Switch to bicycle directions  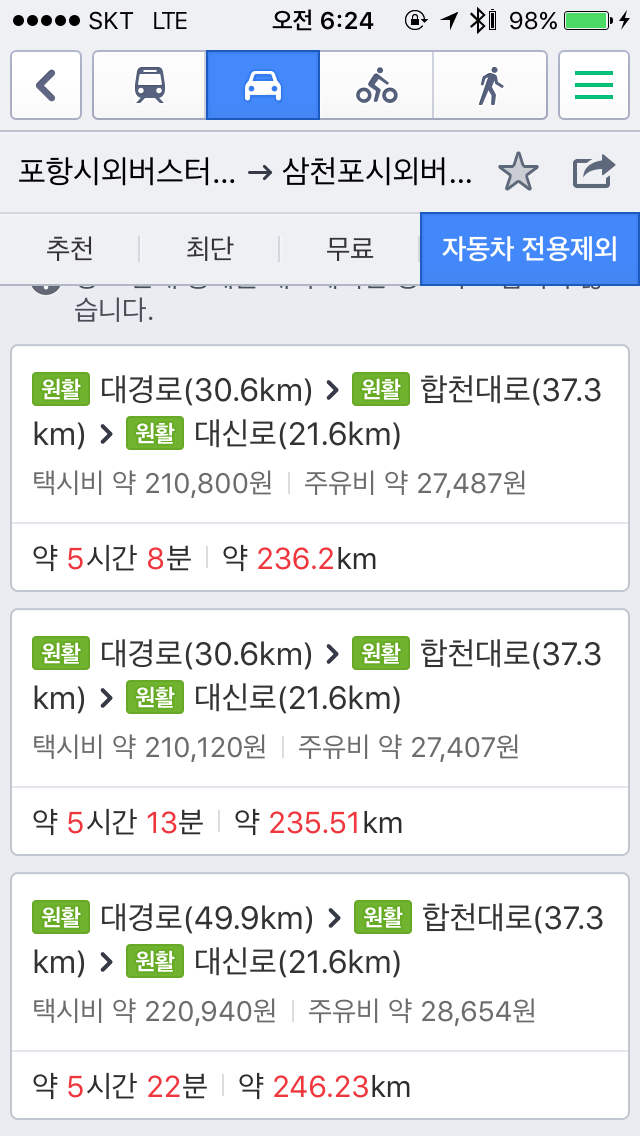click(x=376, y=85)
